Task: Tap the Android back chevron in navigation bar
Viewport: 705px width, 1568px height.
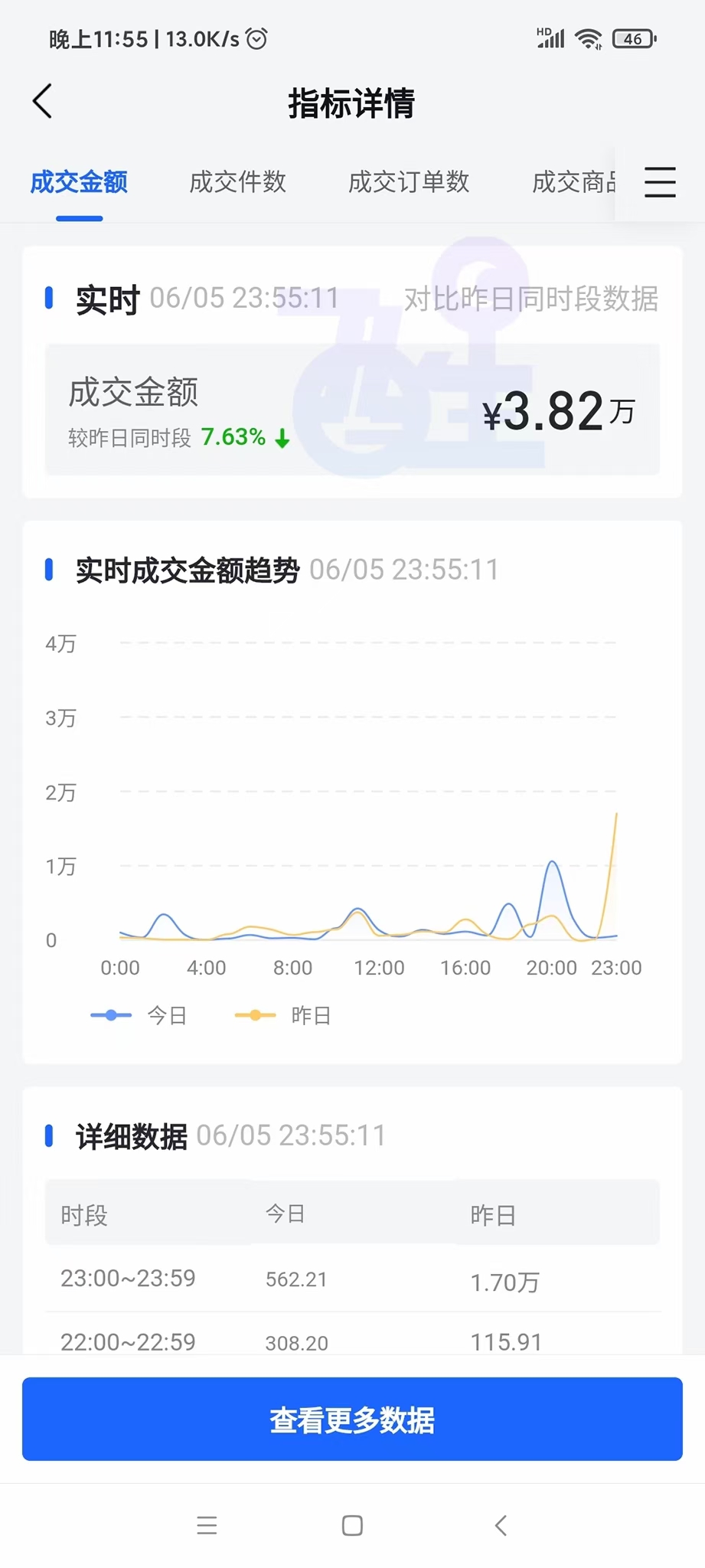Action: point(500,1526)
